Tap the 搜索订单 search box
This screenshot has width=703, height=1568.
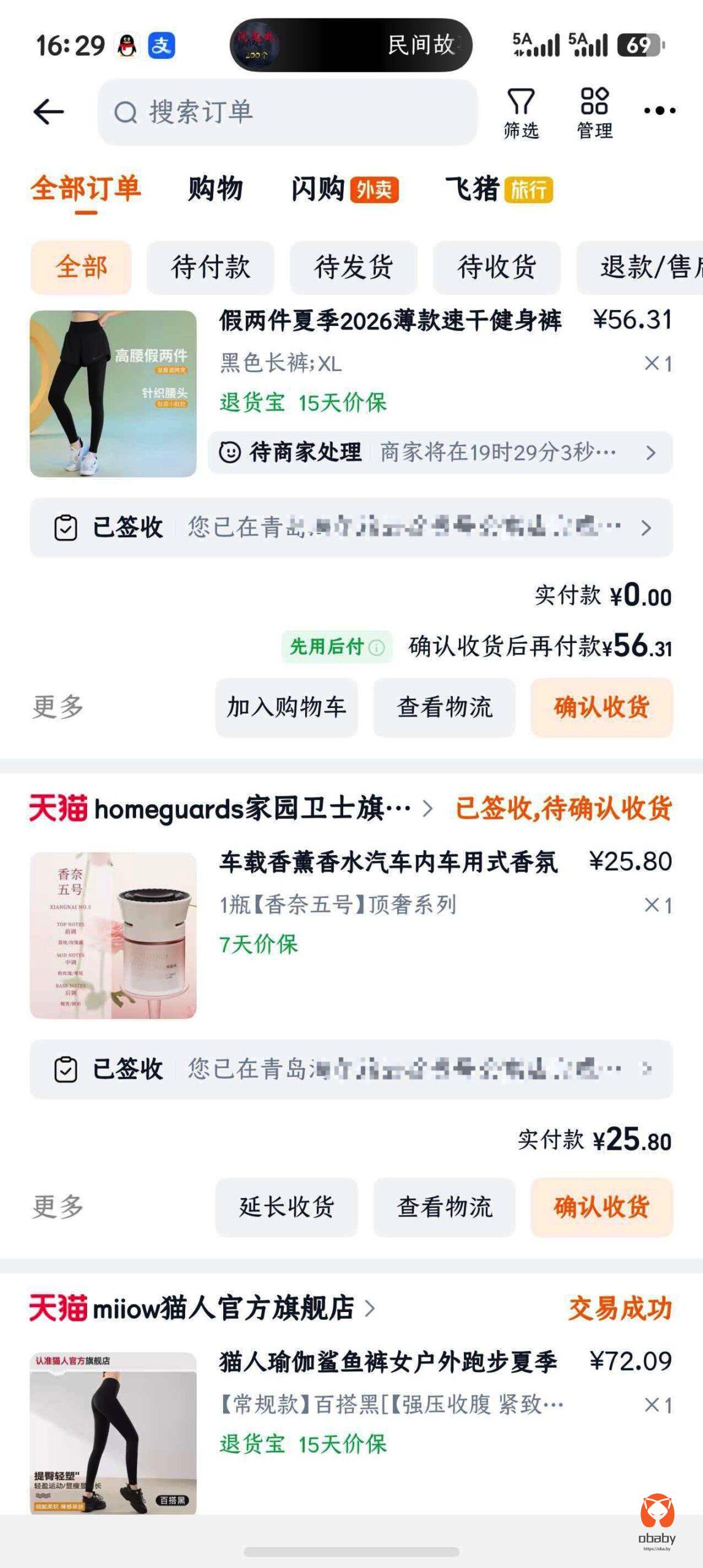[287, 112]
